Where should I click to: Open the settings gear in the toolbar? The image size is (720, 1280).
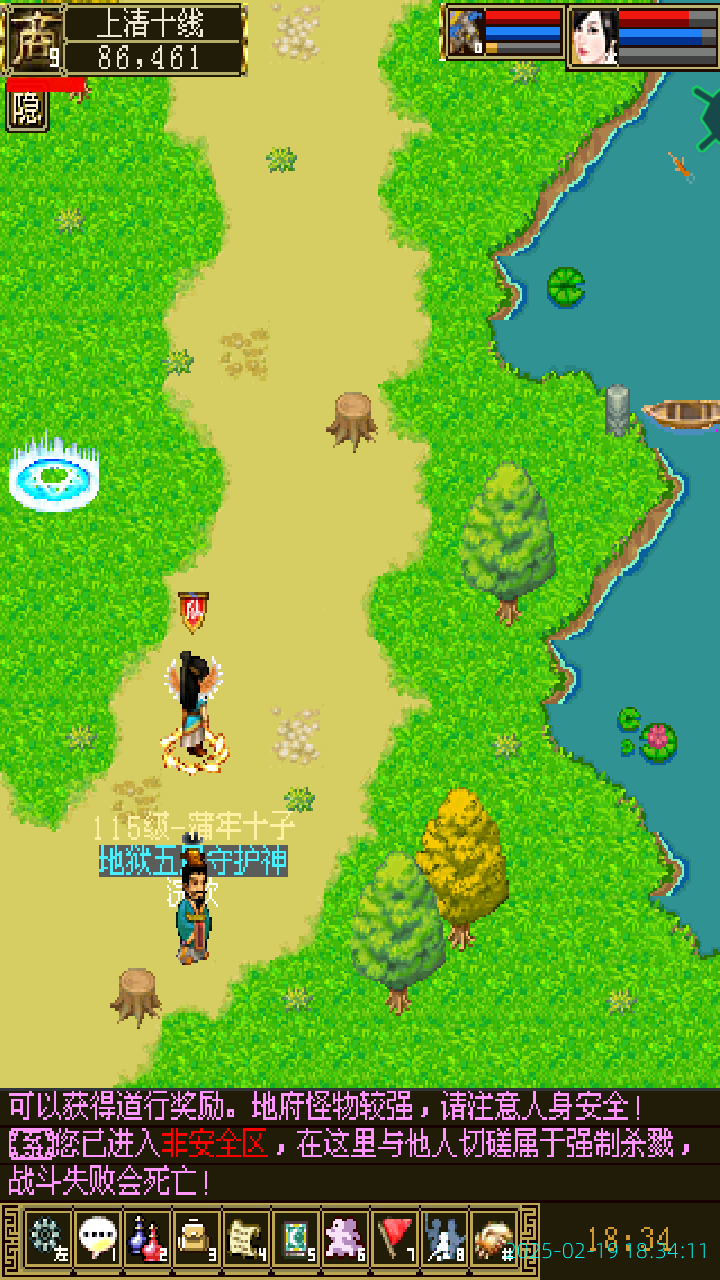[46, 1238]
